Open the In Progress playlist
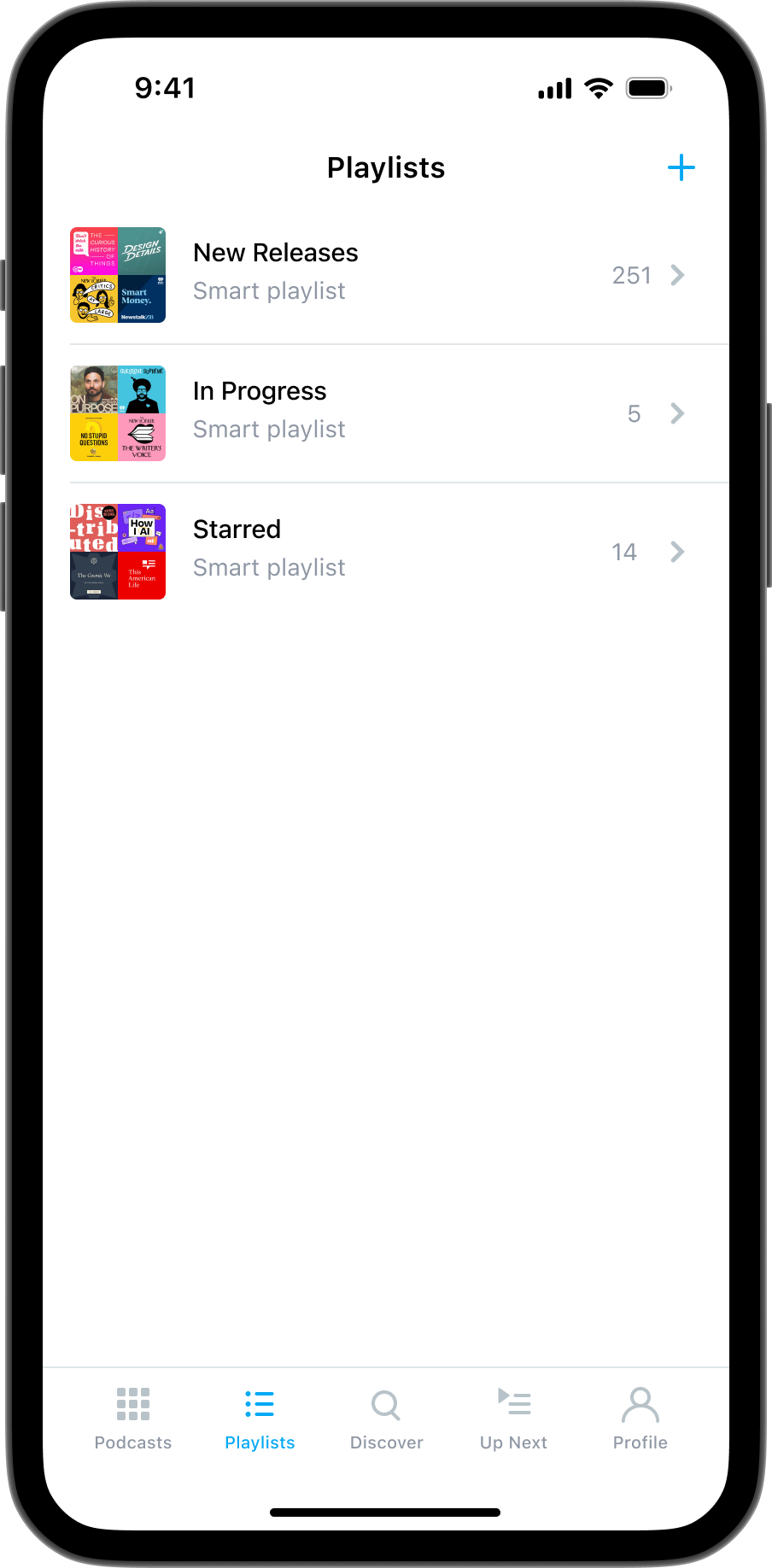772x1568 pixels. pos(386,413)
